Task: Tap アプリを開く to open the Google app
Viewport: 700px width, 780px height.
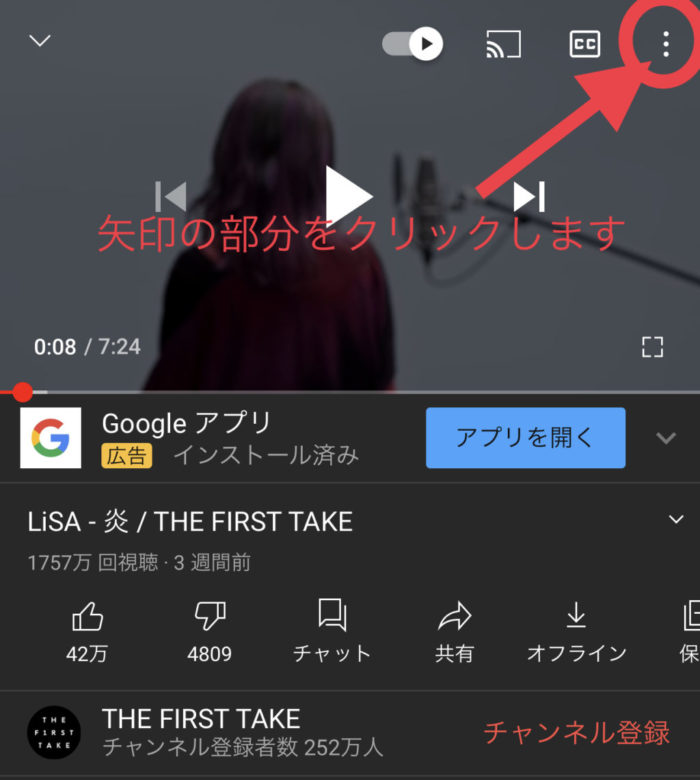Action: click(525, 437)
